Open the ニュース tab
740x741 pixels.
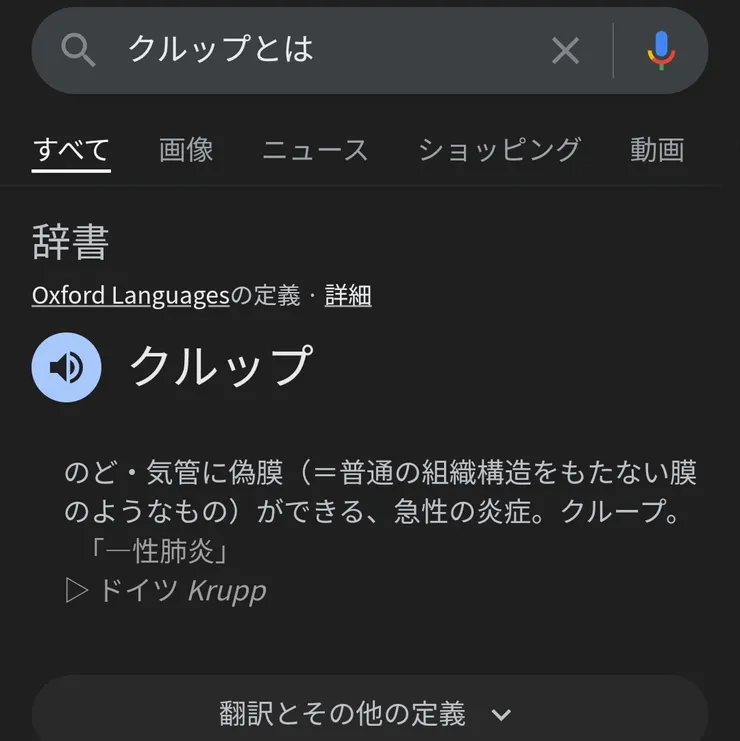(315, 149)
